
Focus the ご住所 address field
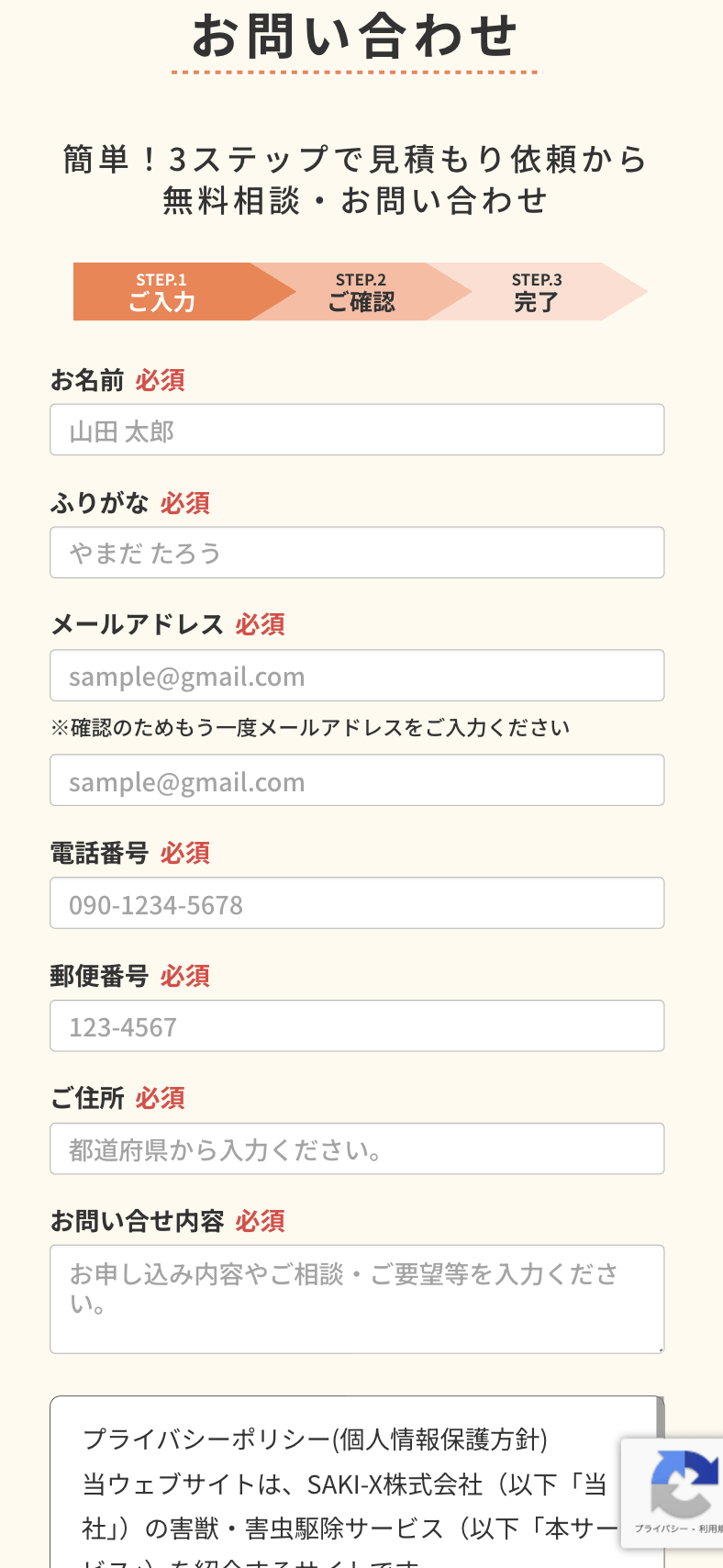click(x=357, y=1148)
